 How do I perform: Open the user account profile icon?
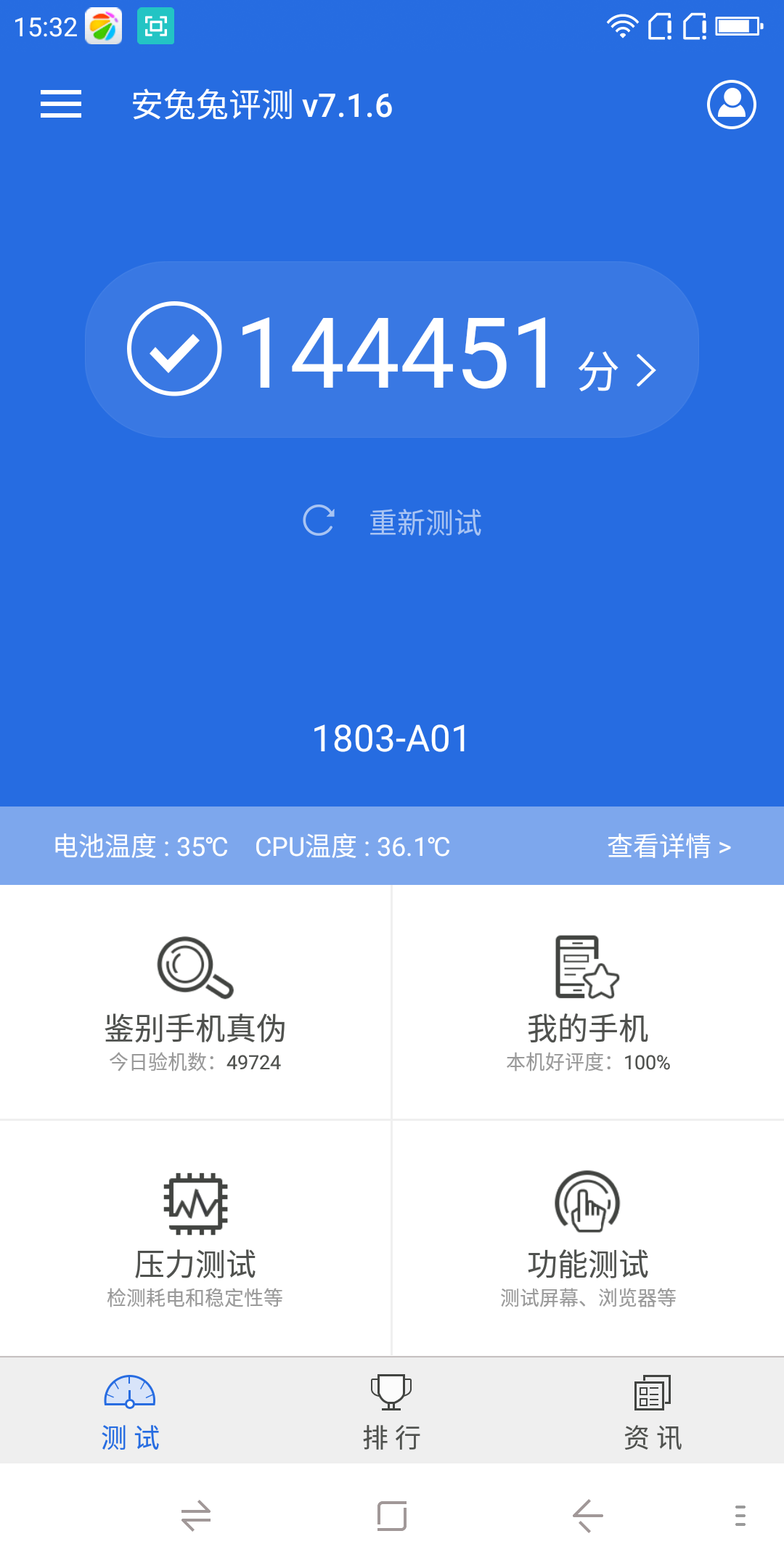coord(731,105)
